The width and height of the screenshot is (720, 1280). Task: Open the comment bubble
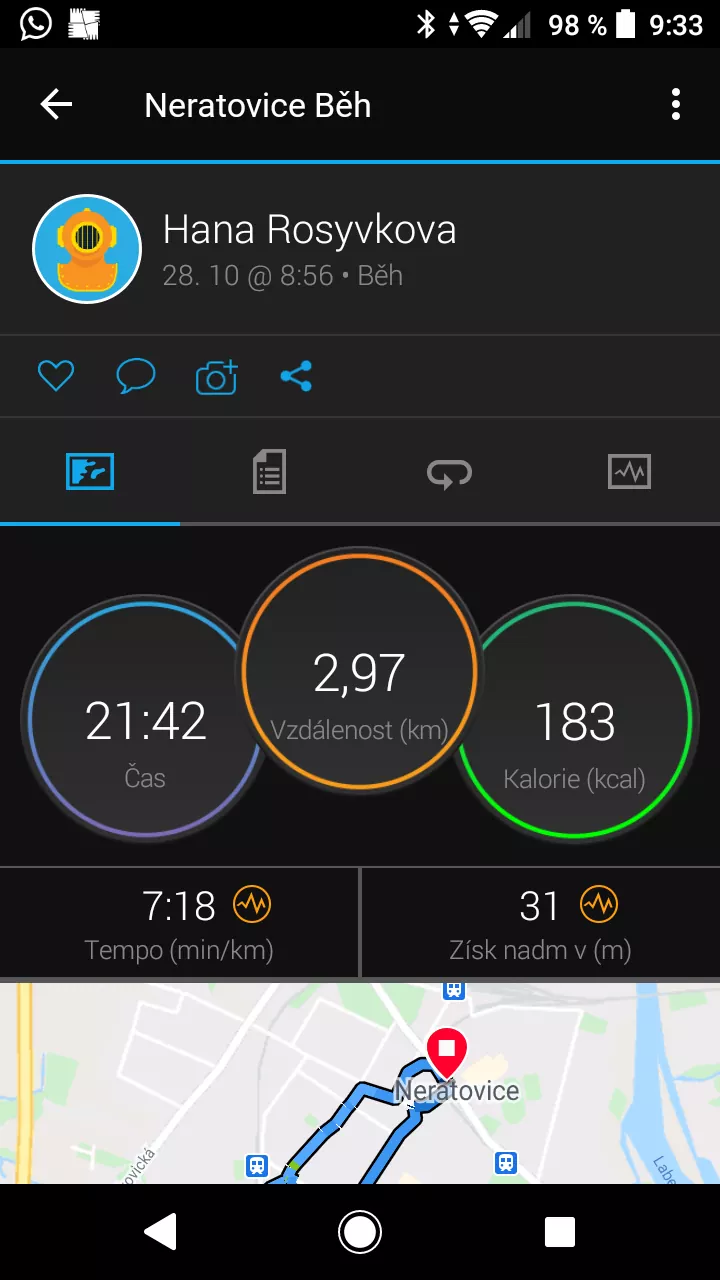[135, 376]
